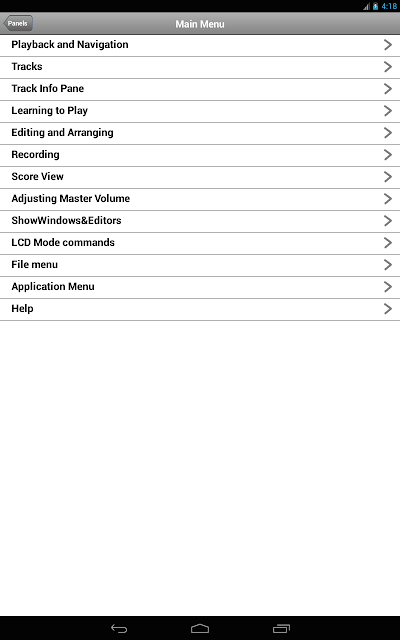Open the Recording section

click(200, 156)
